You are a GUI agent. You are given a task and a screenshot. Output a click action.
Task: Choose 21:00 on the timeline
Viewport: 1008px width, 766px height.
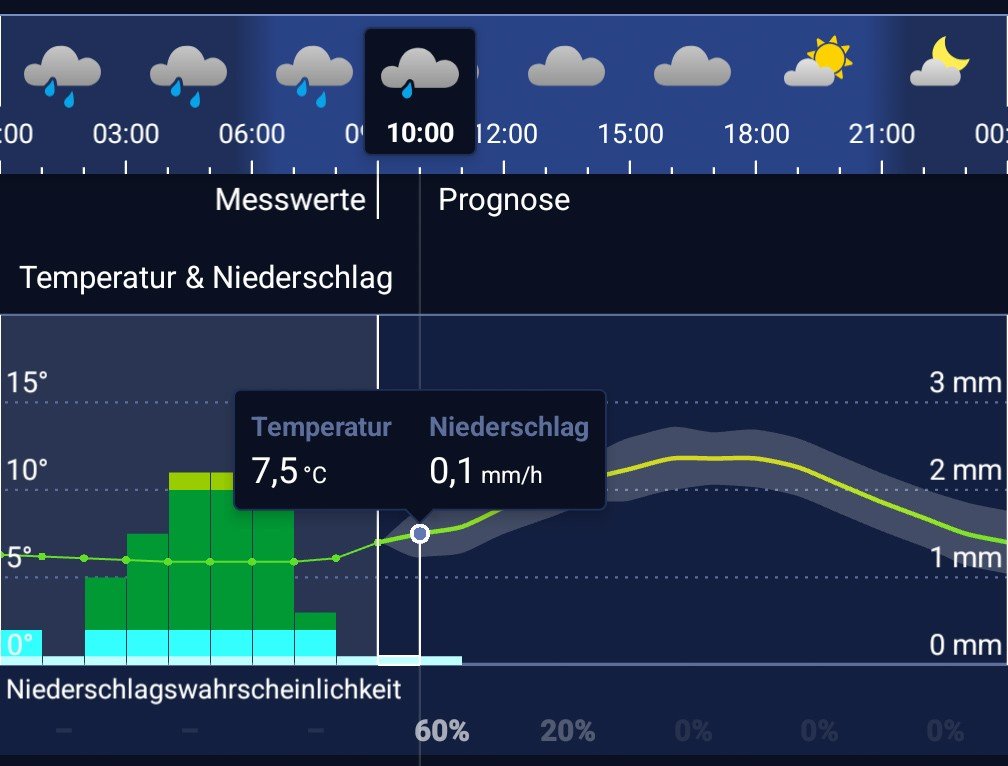[x=882, y=133]
